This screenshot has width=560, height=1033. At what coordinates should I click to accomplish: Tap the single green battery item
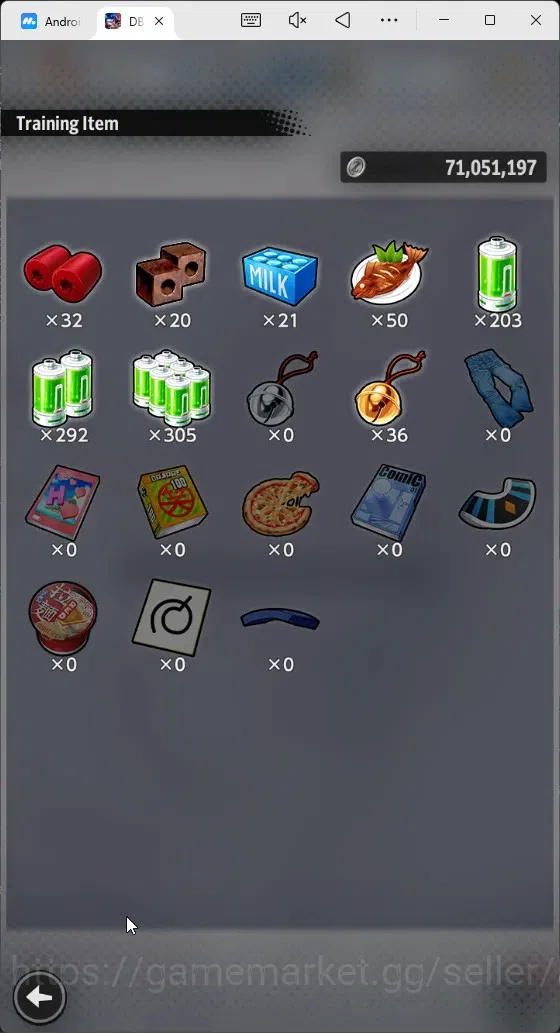497,273
